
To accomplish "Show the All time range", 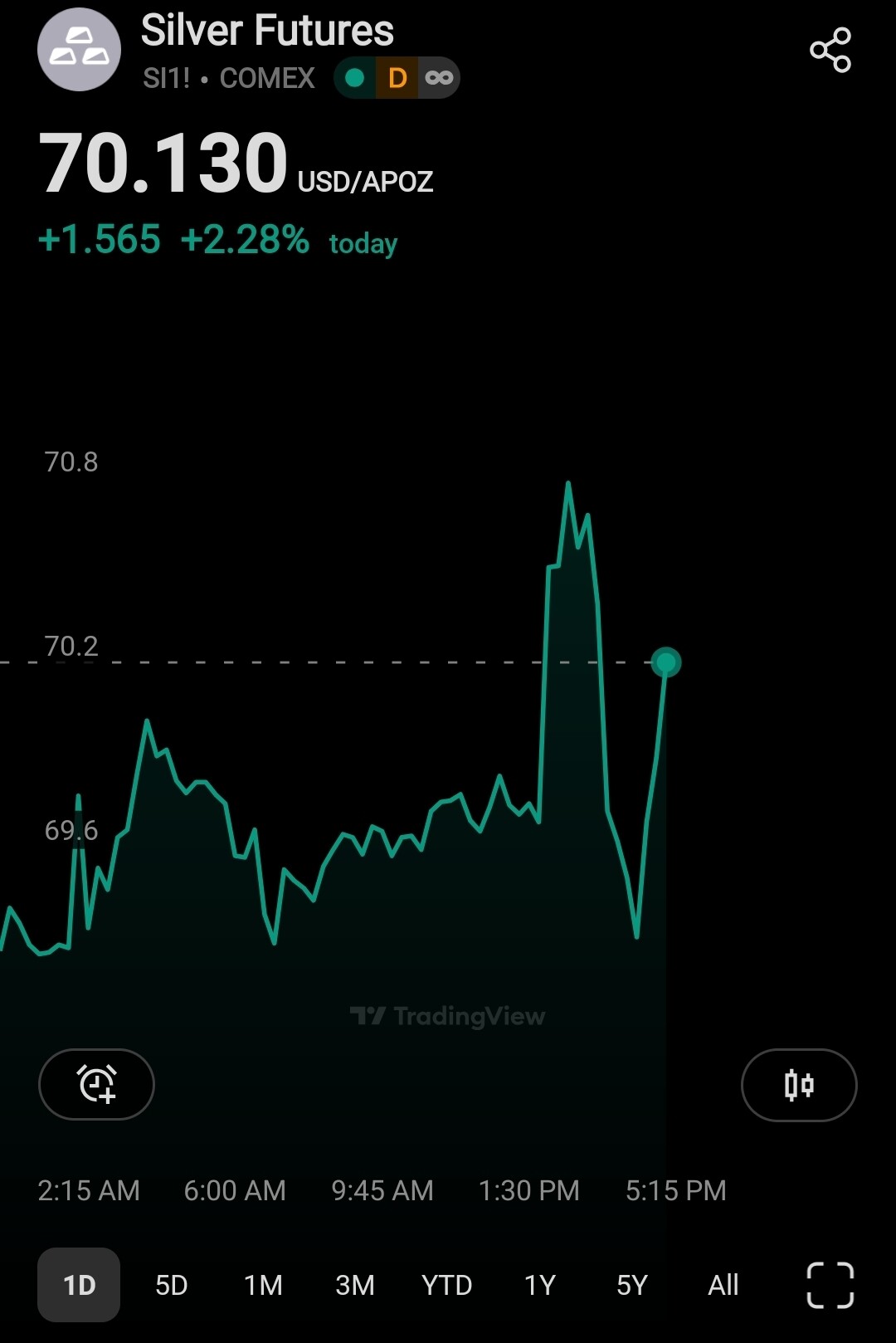I will pos(723,1285).
